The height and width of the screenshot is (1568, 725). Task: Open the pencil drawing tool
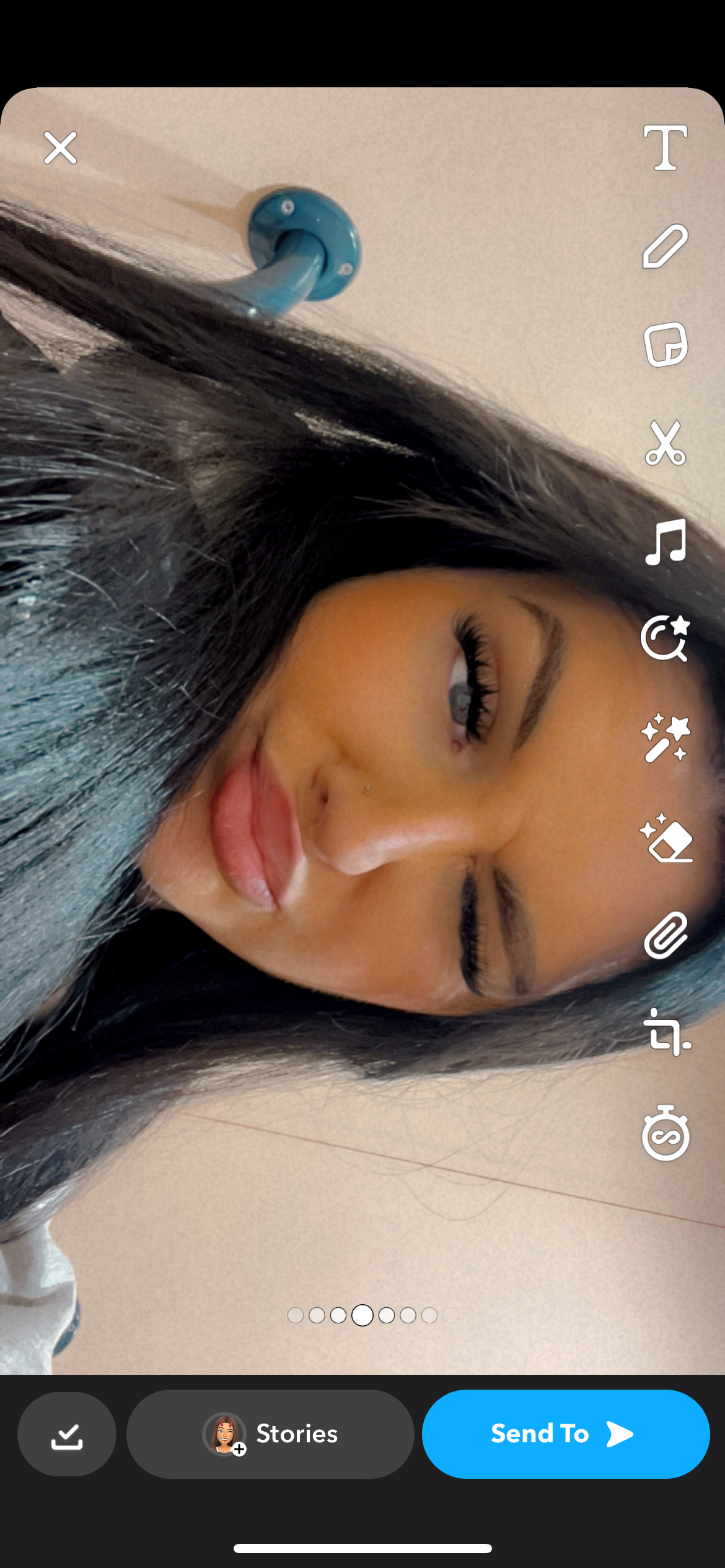click(665, 246)
